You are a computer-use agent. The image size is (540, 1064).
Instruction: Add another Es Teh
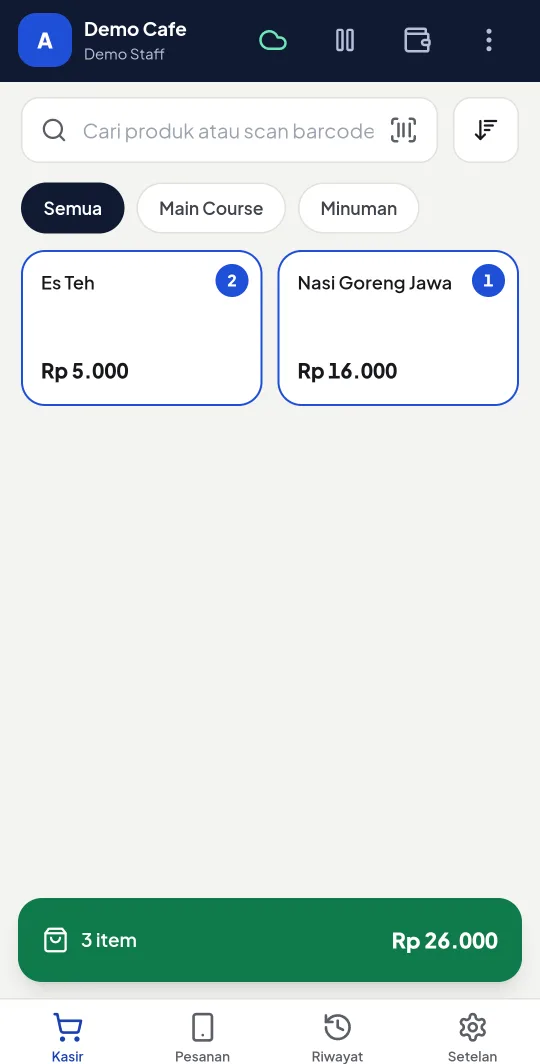tap(142, 328)
